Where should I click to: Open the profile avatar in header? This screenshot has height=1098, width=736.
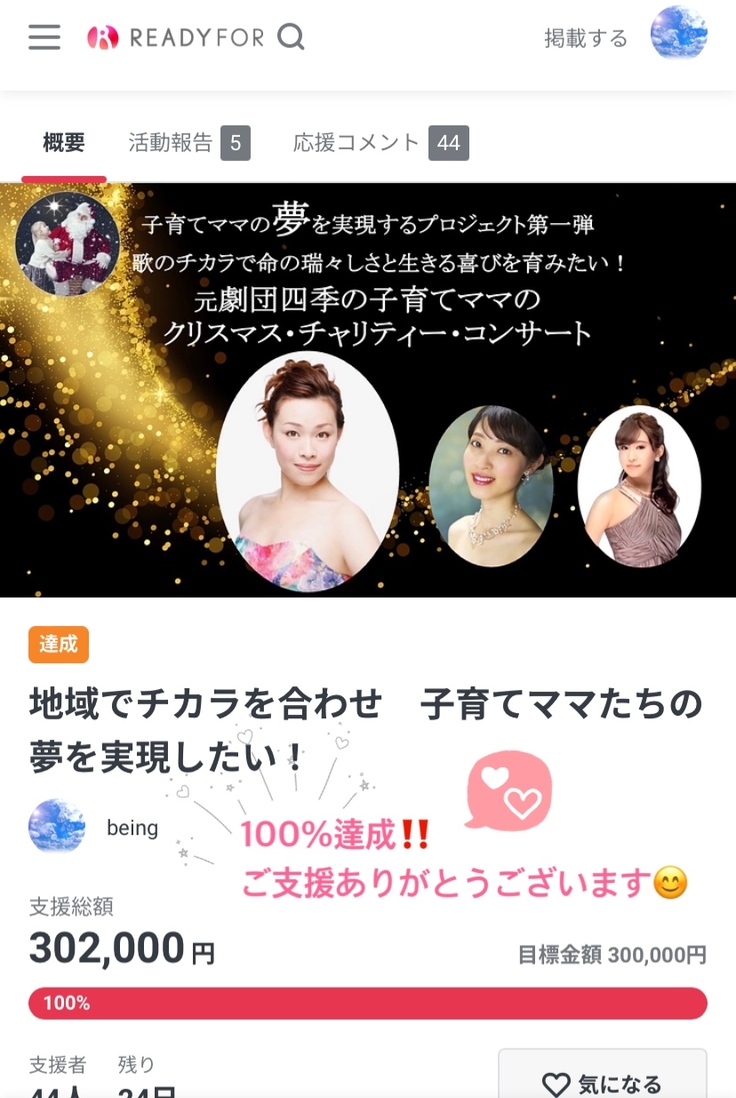click(x=679, y=34)
